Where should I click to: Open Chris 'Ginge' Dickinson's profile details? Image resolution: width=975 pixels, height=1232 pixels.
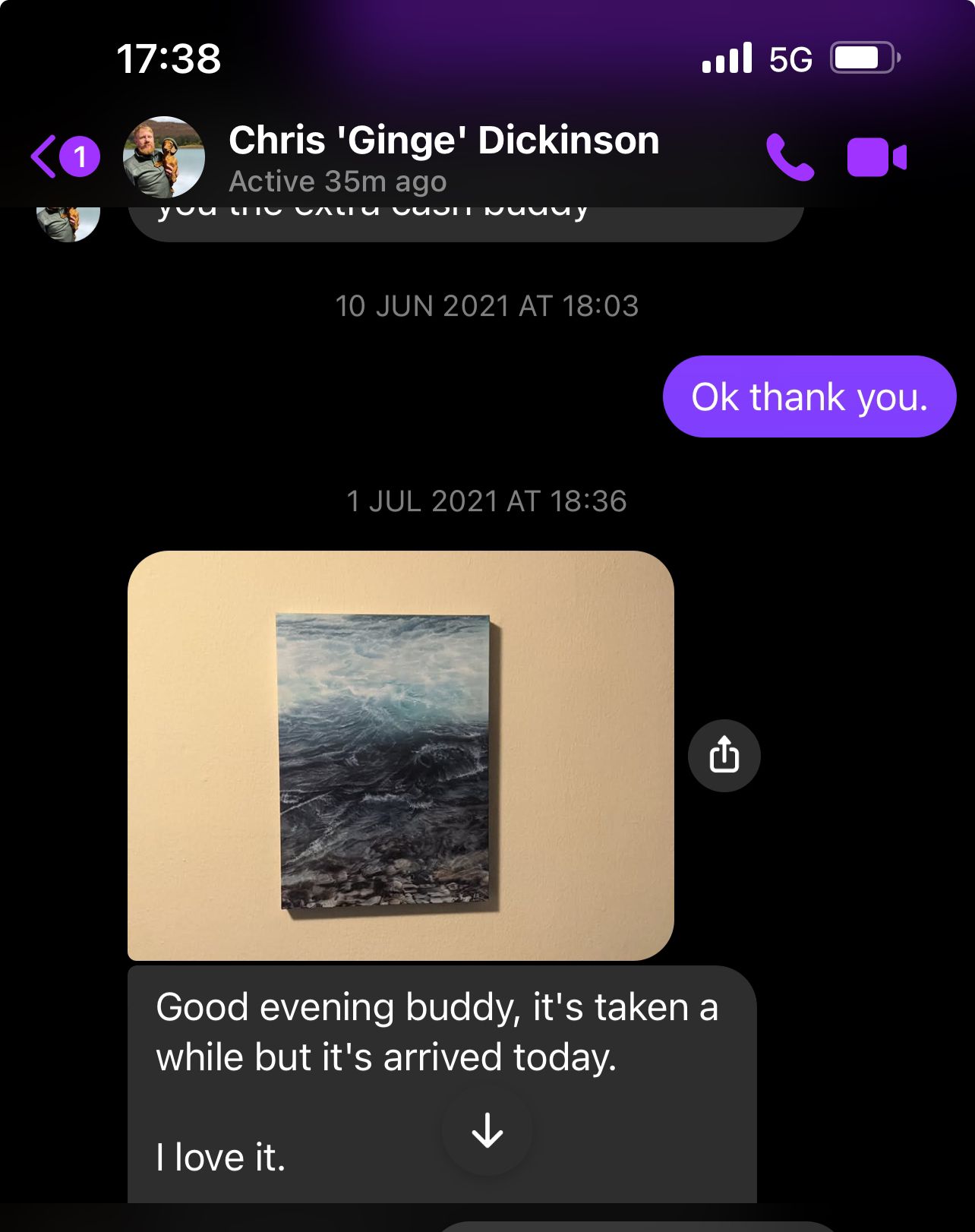click(x=443, y=157)
